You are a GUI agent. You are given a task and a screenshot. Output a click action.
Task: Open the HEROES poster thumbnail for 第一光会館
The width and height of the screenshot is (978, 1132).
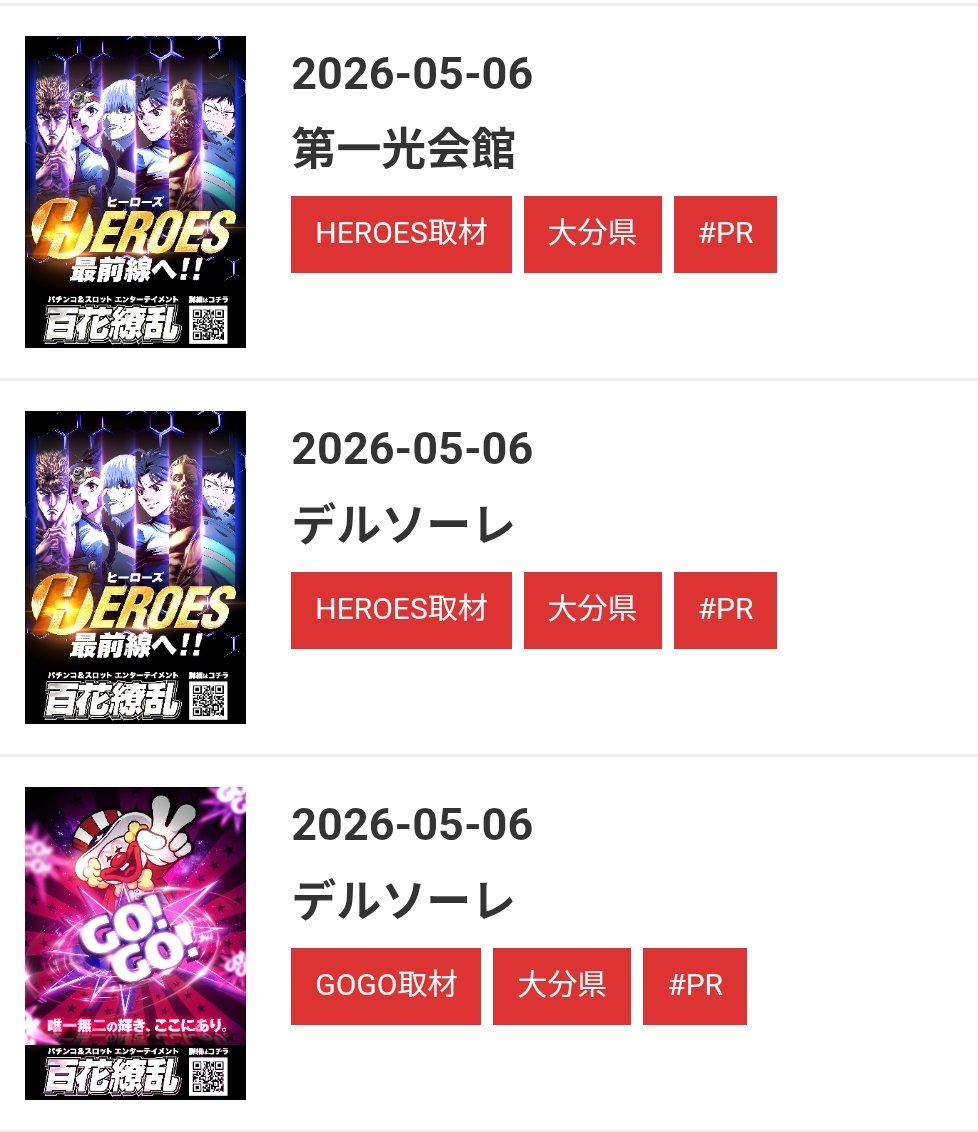(x=136, y=192)
